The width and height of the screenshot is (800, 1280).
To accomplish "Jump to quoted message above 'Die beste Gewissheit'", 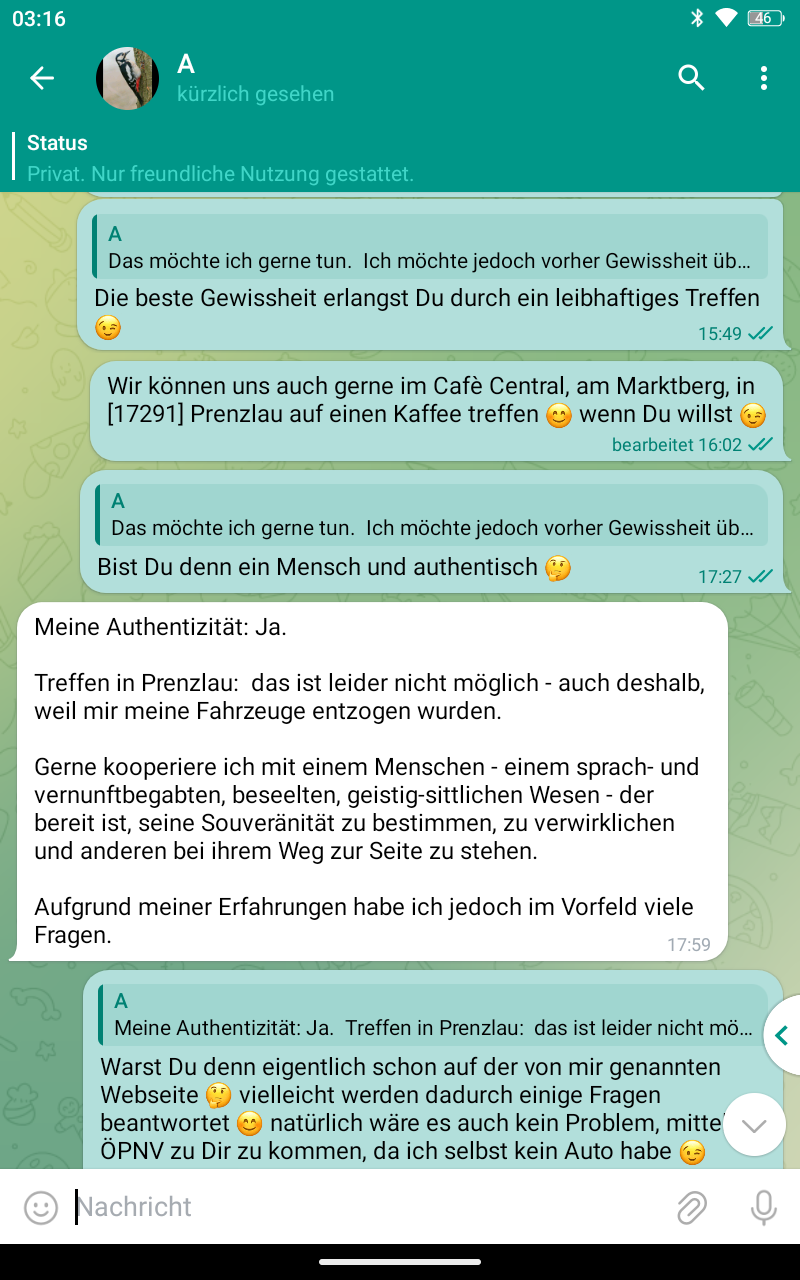I will [x=430, y=247].
